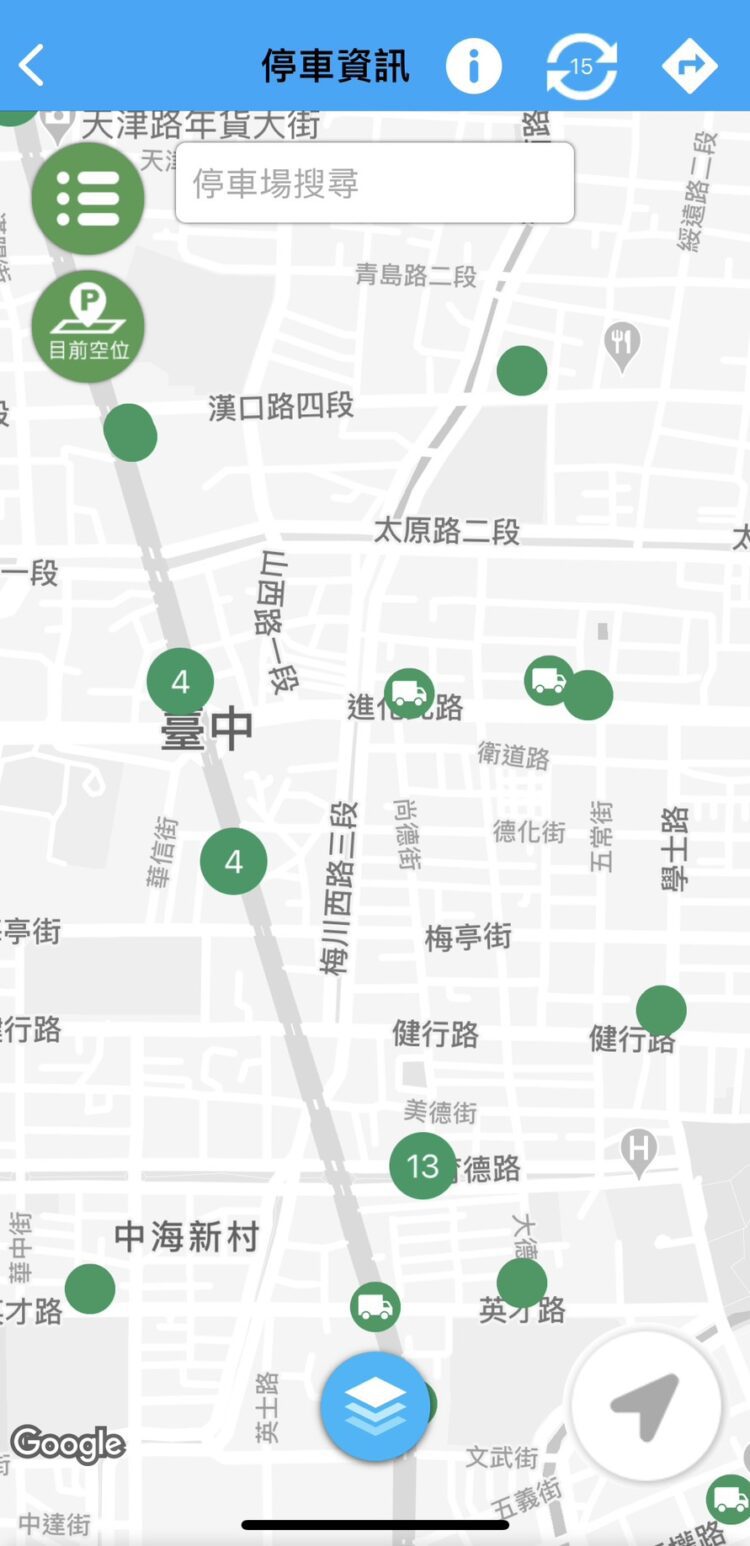The image size is (750, 1546).
Task: Tap the 目前空位 current vacancy icon
Action: [88, 325]
